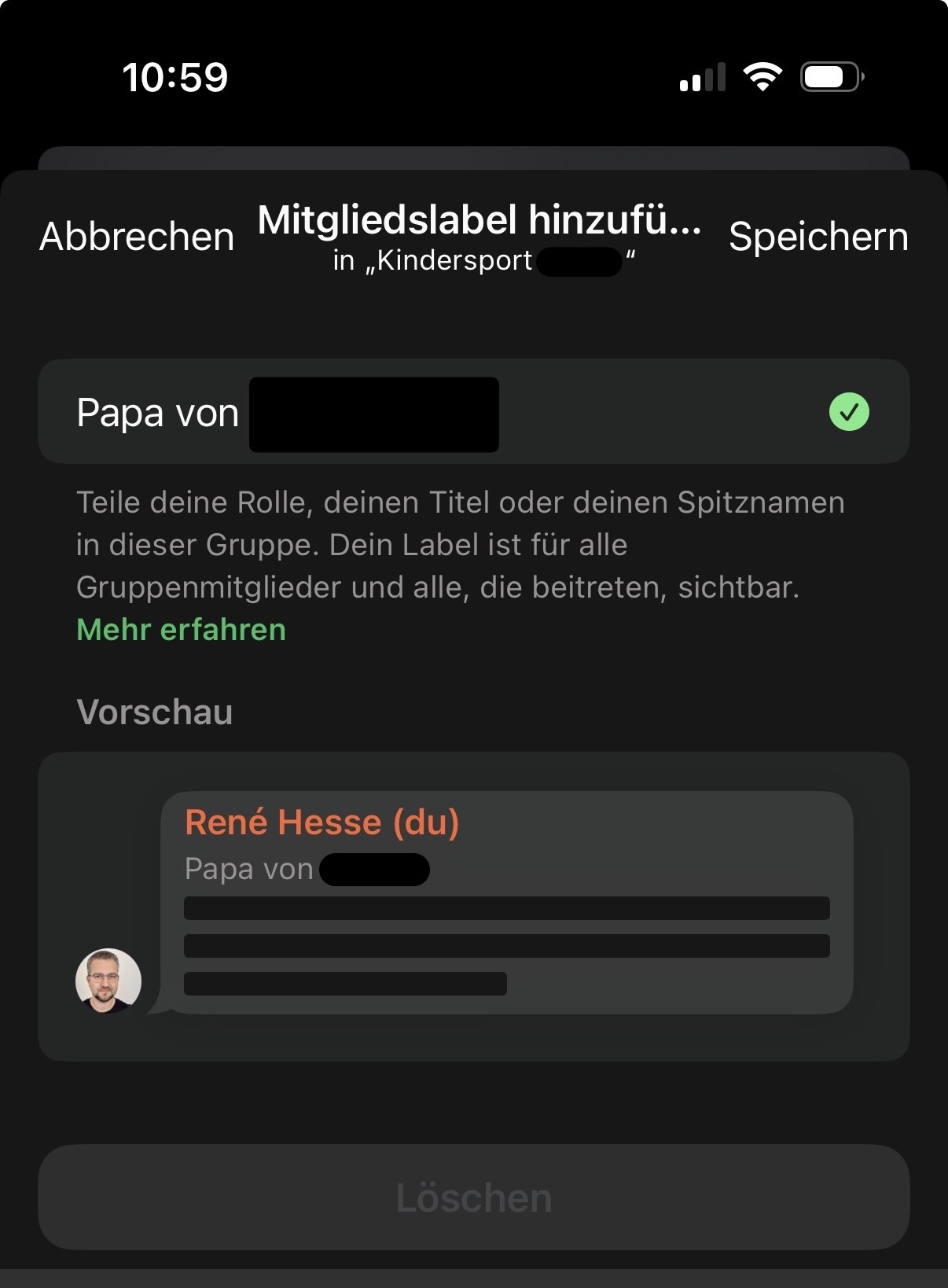Save the label via Speichern

[818, 237]
